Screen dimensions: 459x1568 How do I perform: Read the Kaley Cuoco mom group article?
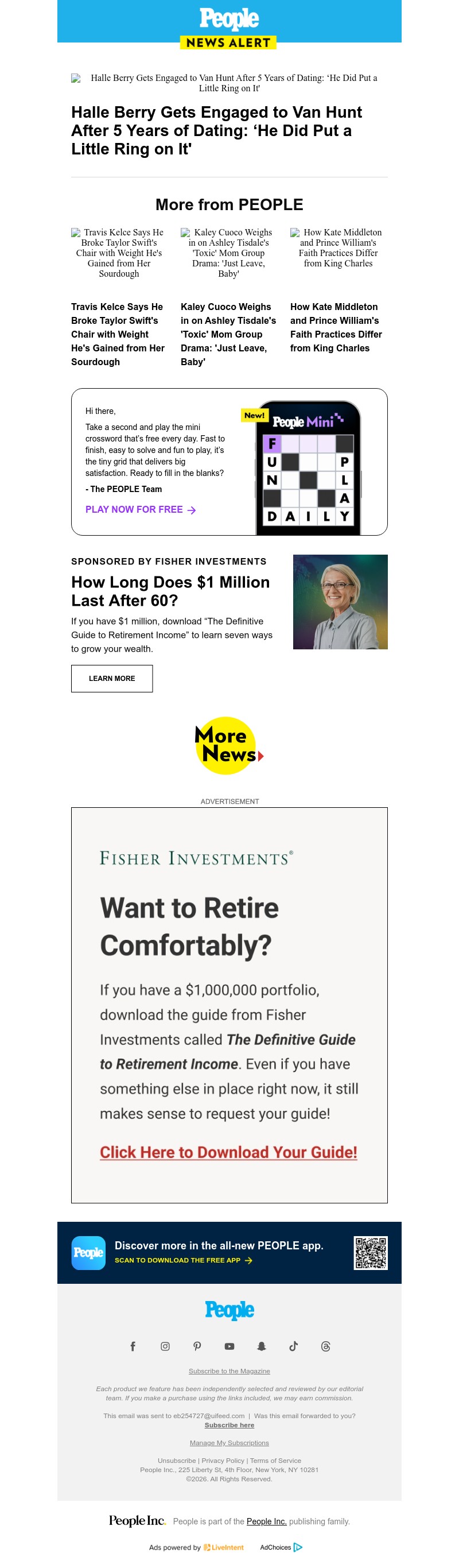(228, 334)
